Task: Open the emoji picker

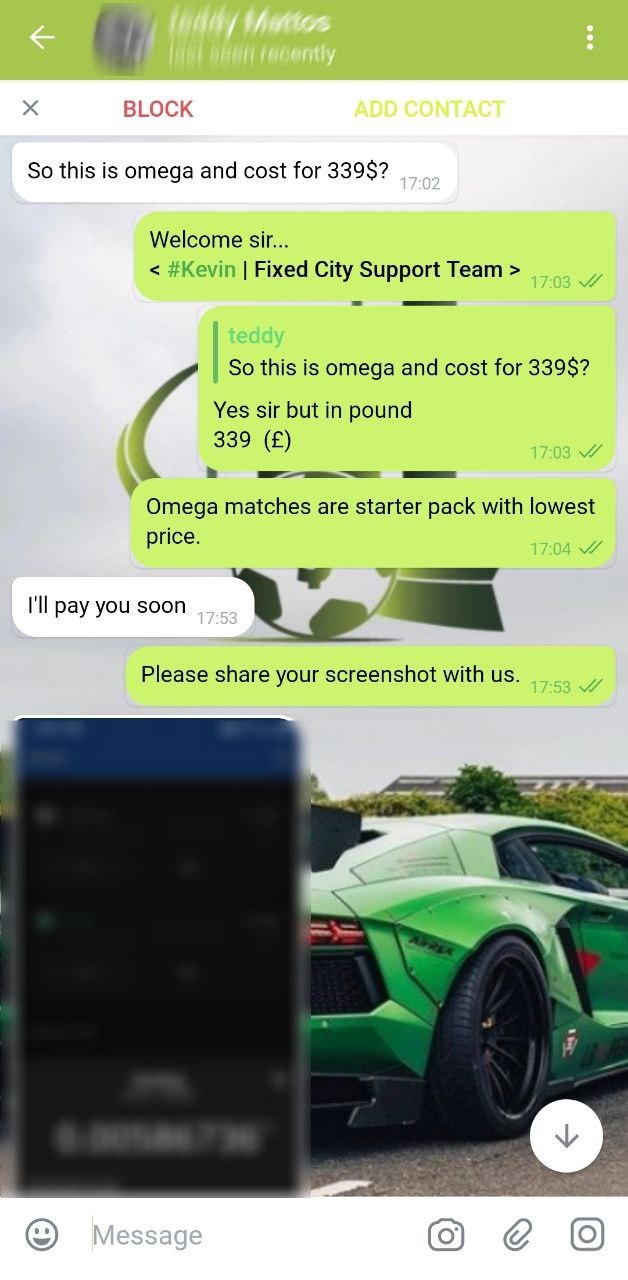Action: pos(41,1235)
